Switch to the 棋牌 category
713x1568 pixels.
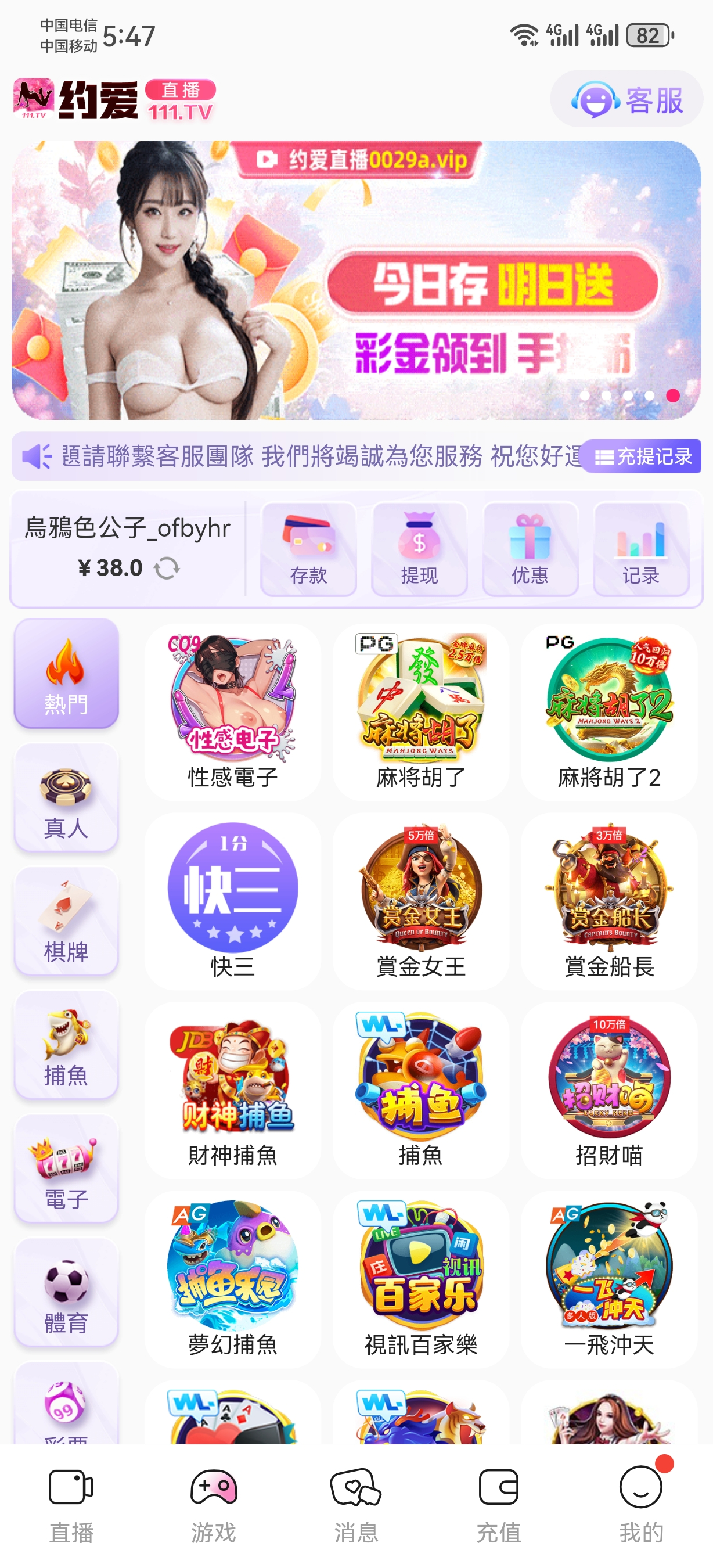(66, 922)
